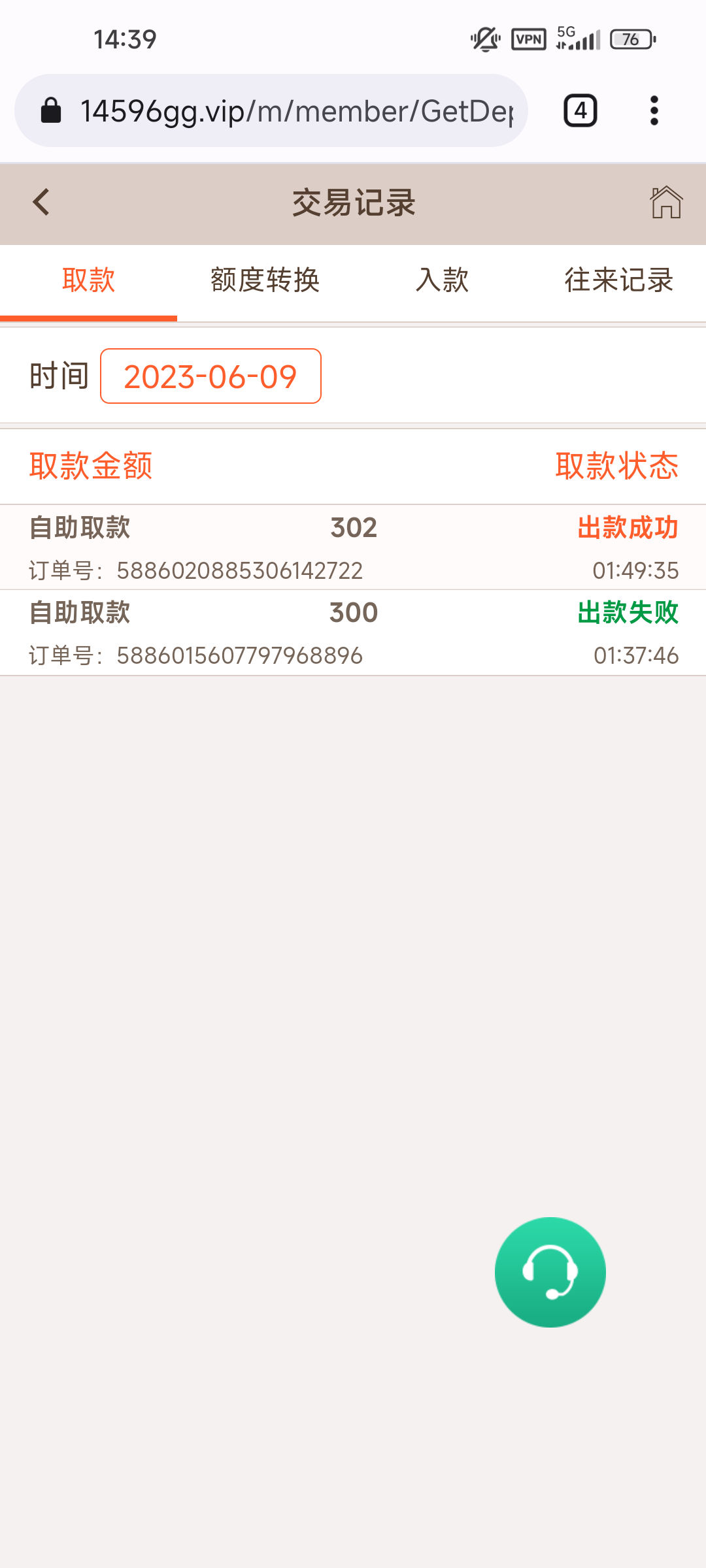Switch to the 额度转换 tab
Image resolution: width=706 pixels, height=1568 pixels.
[x=265, y=280]
